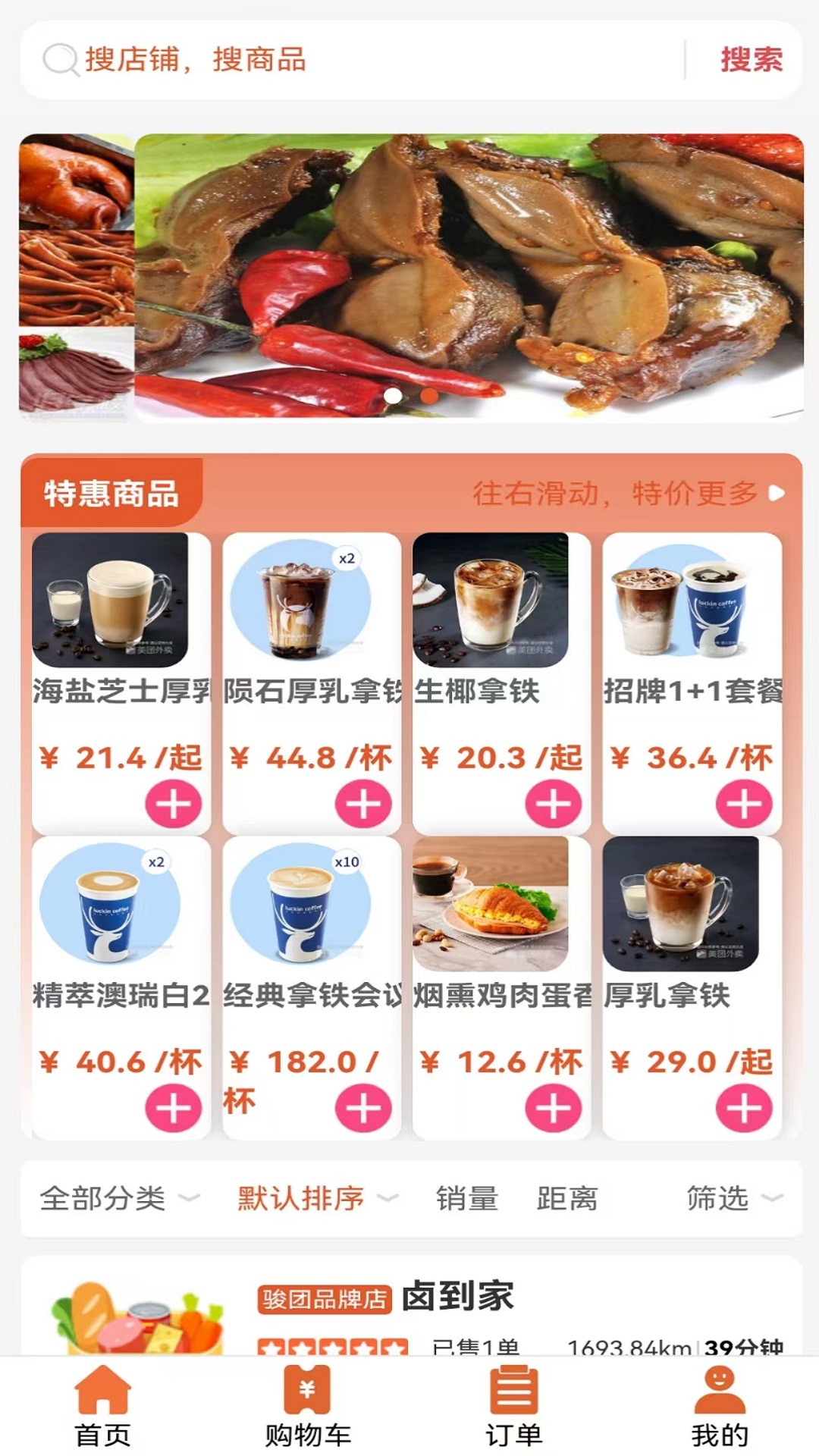Open the 卤到家 store listing
The height and width of the screenshot is (1456, 819).
[x=411, y=1306]
